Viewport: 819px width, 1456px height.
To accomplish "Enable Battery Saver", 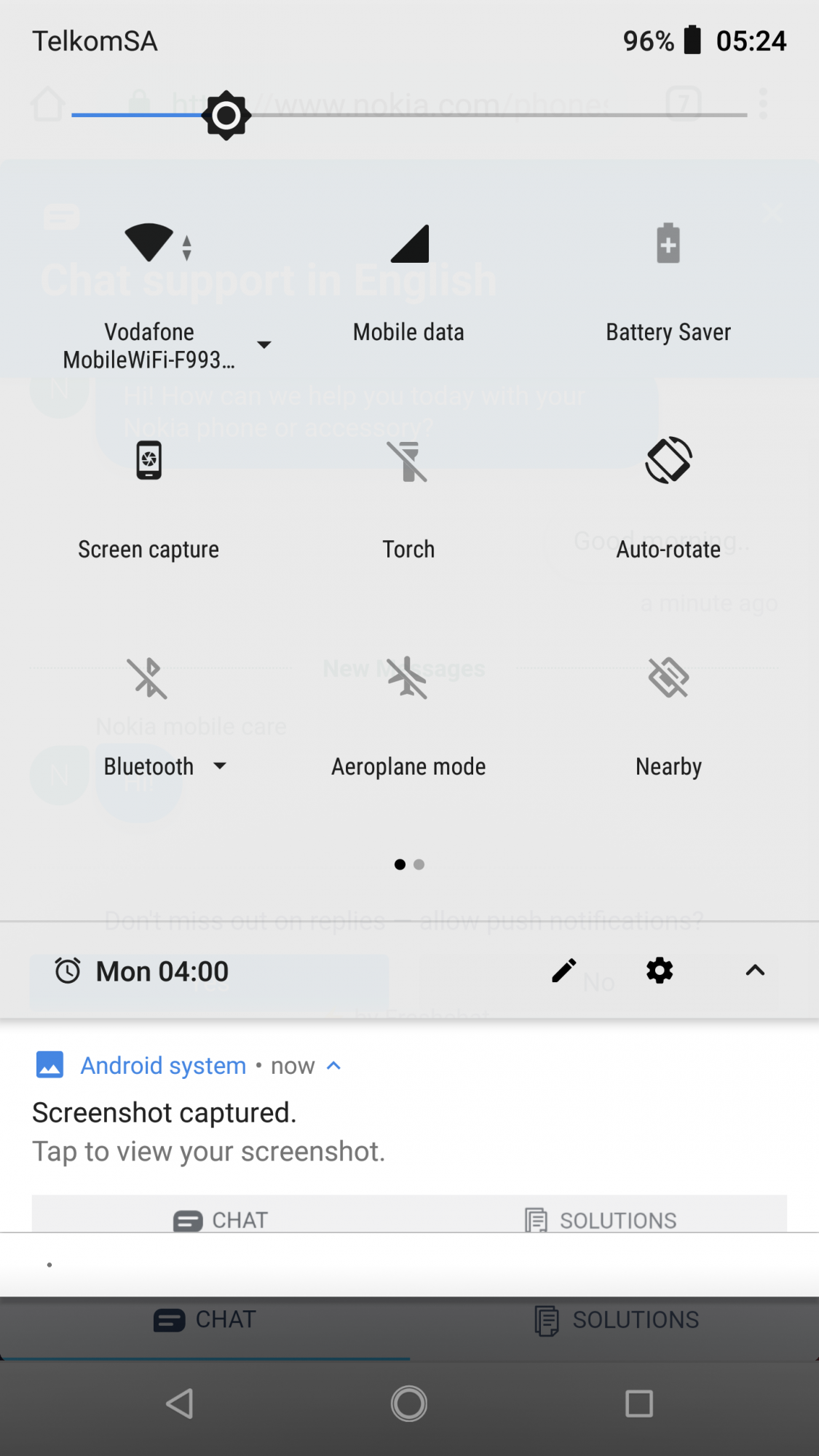I will click(x=668, y=243).
